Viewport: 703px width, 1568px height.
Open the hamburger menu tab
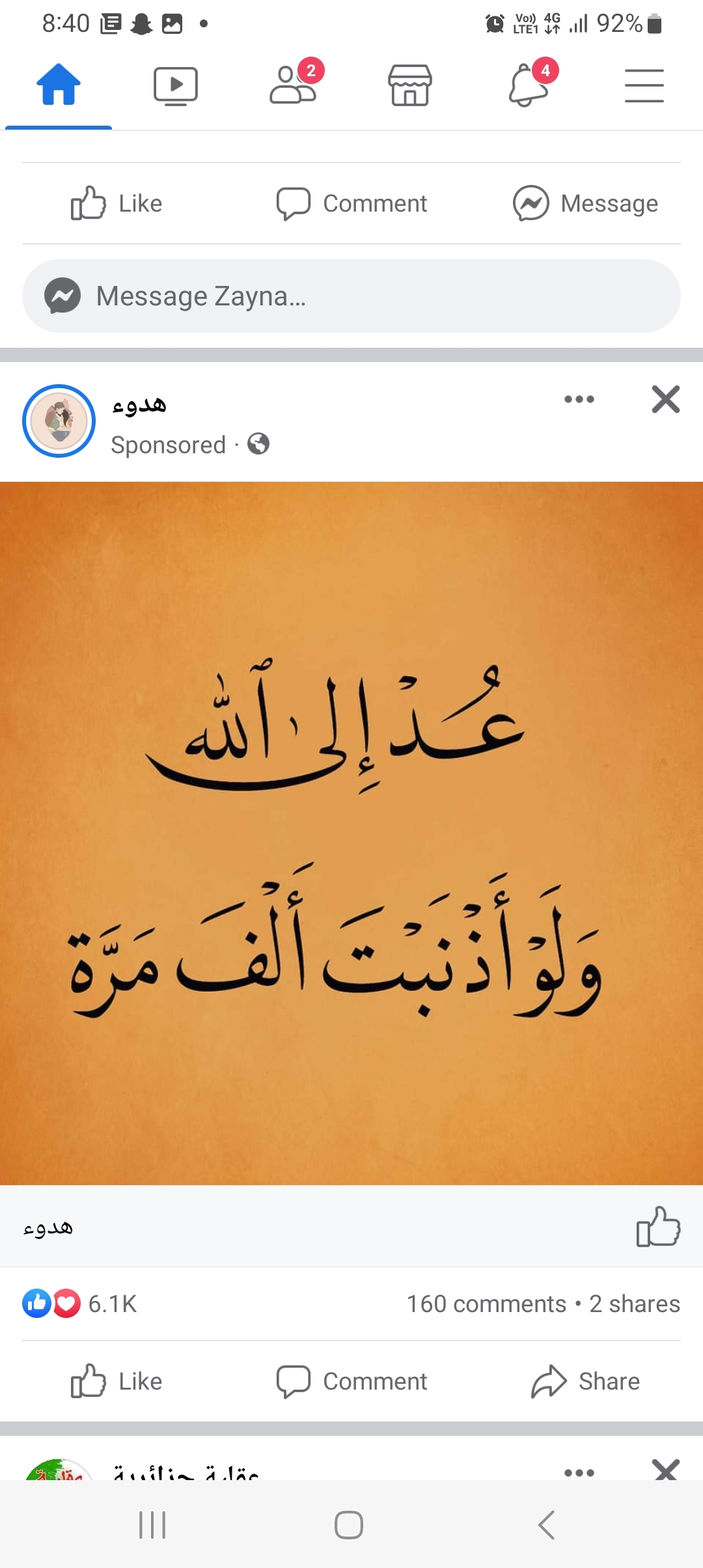[x=644, y=85]
